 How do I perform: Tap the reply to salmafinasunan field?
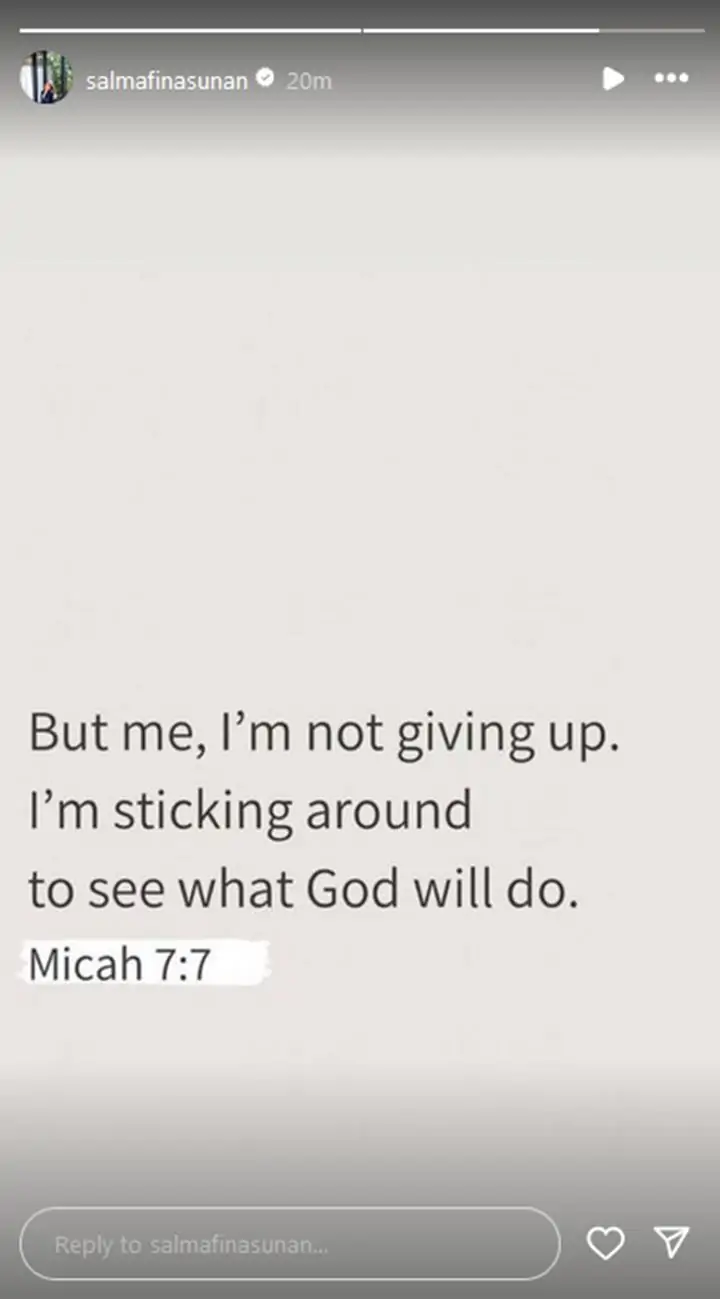click(x=289, y=1244)
